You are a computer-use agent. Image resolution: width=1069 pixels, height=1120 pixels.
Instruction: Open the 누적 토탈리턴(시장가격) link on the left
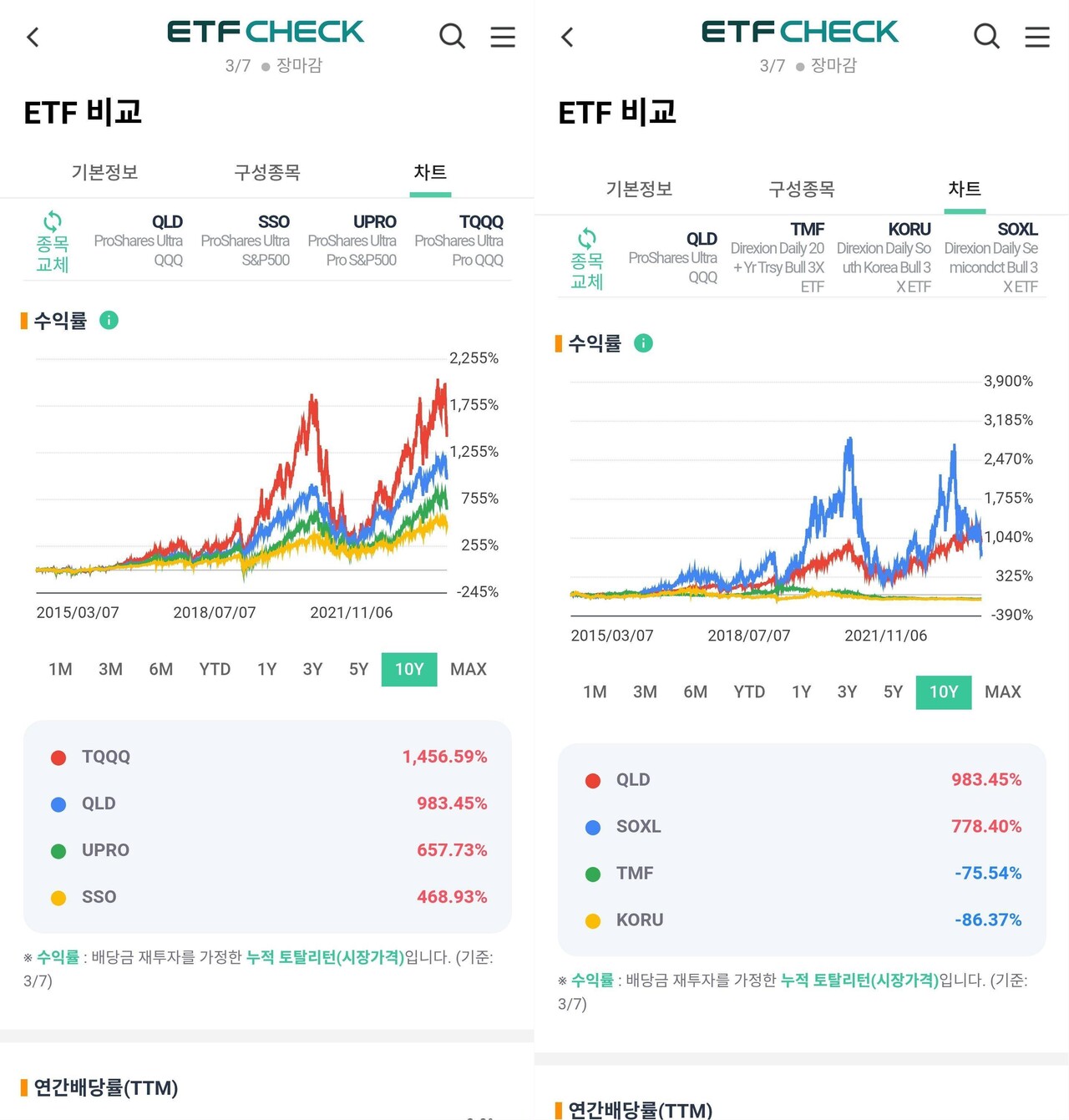pos(326,957)
